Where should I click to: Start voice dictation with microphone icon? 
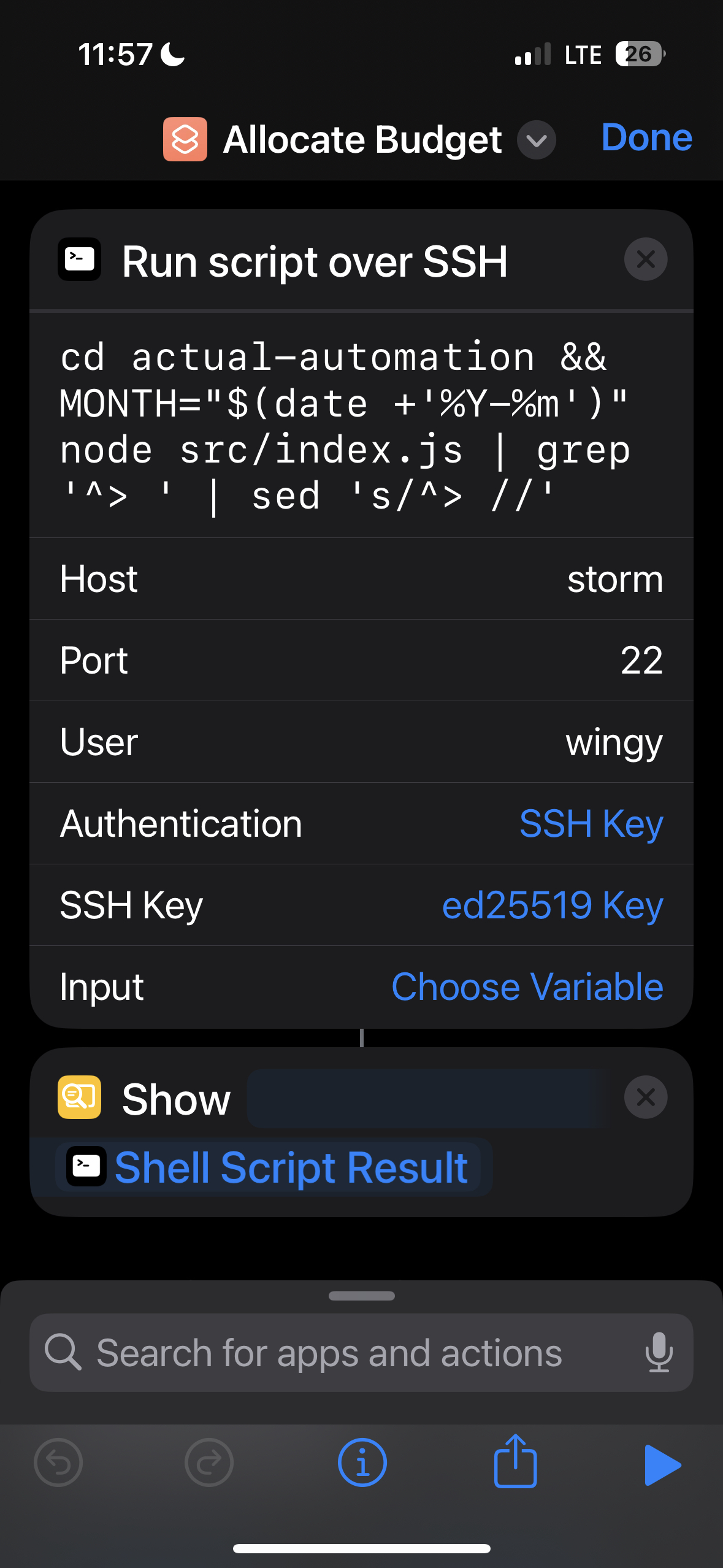(x=659, y=1353)
